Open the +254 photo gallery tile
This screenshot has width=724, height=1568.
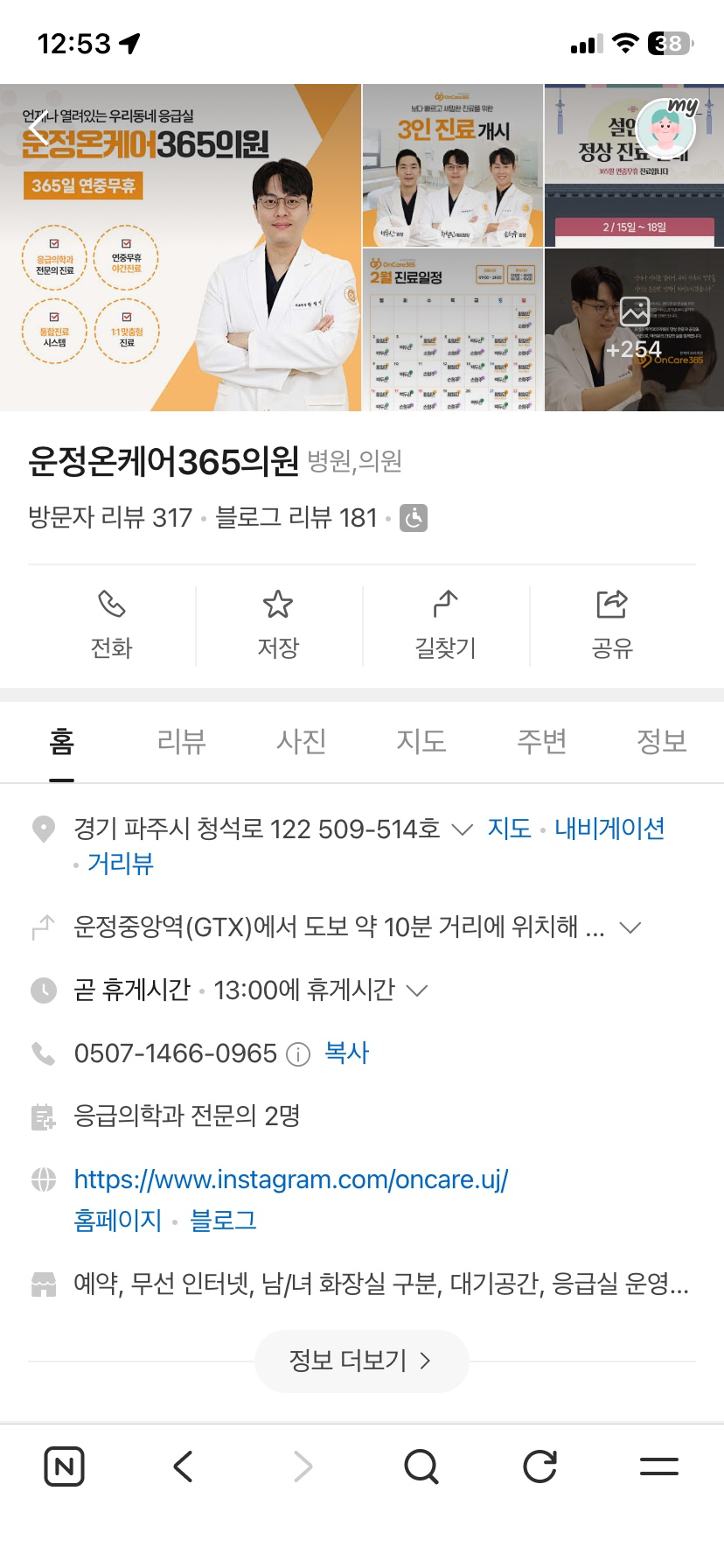[x=634, y=330]
